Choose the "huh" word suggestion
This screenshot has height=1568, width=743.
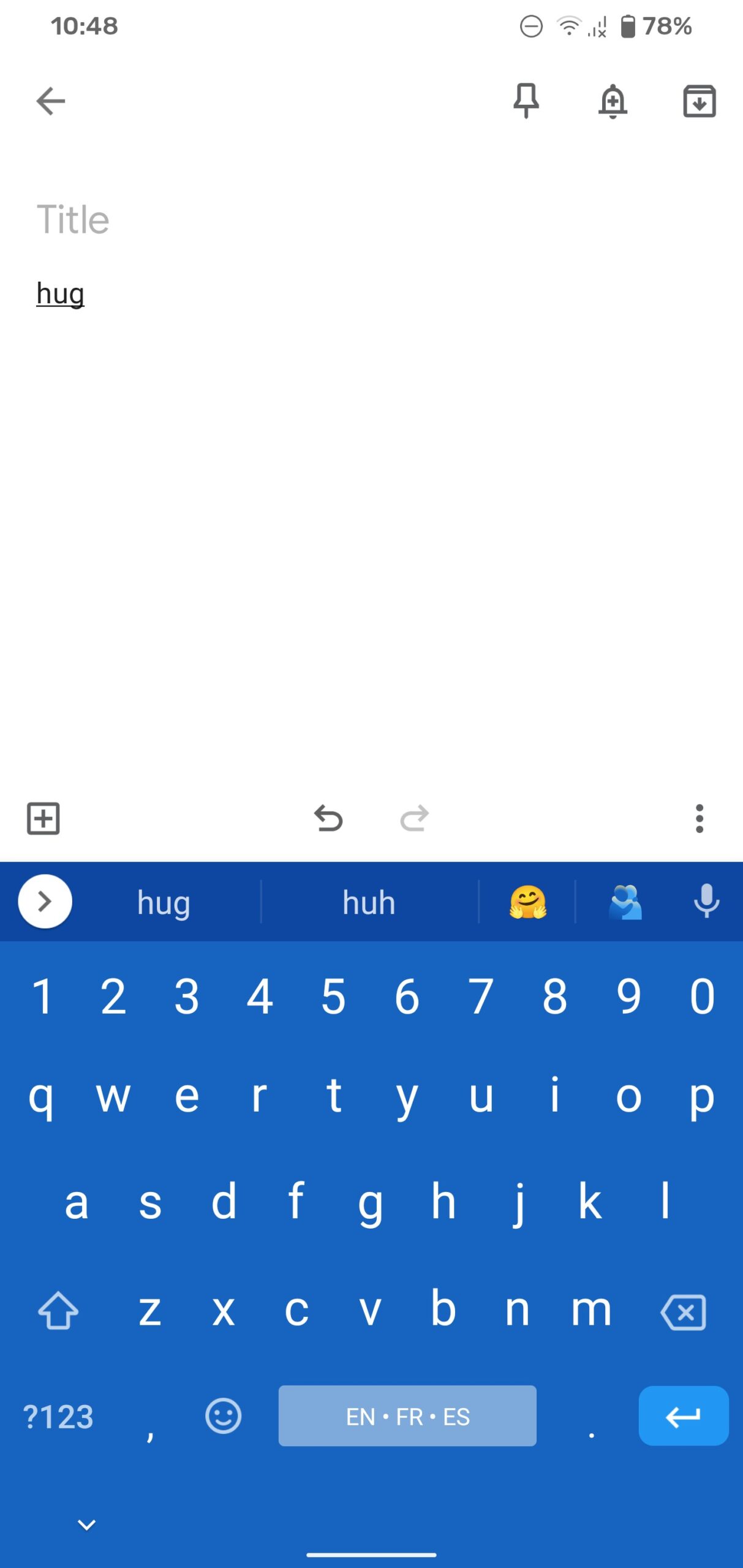coord(369,902)
